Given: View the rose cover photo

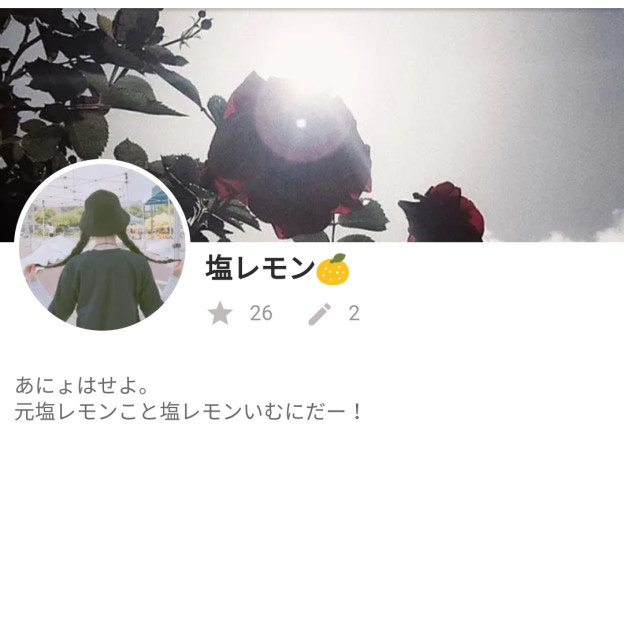Looking at the screenshot, I should point(400,120).
